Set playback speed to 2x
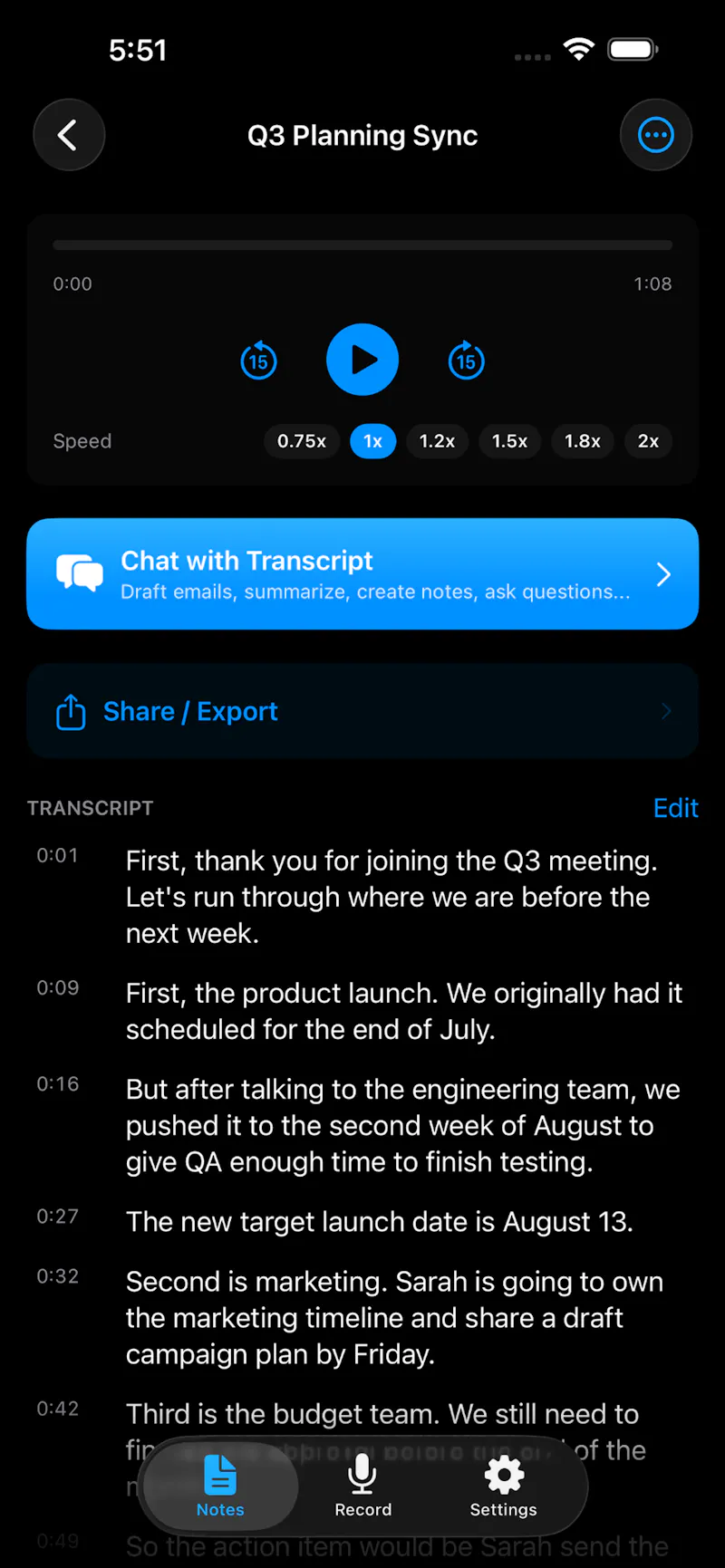Image resolution: width=725 pixels, height=1568 pixels. [648, 441]
